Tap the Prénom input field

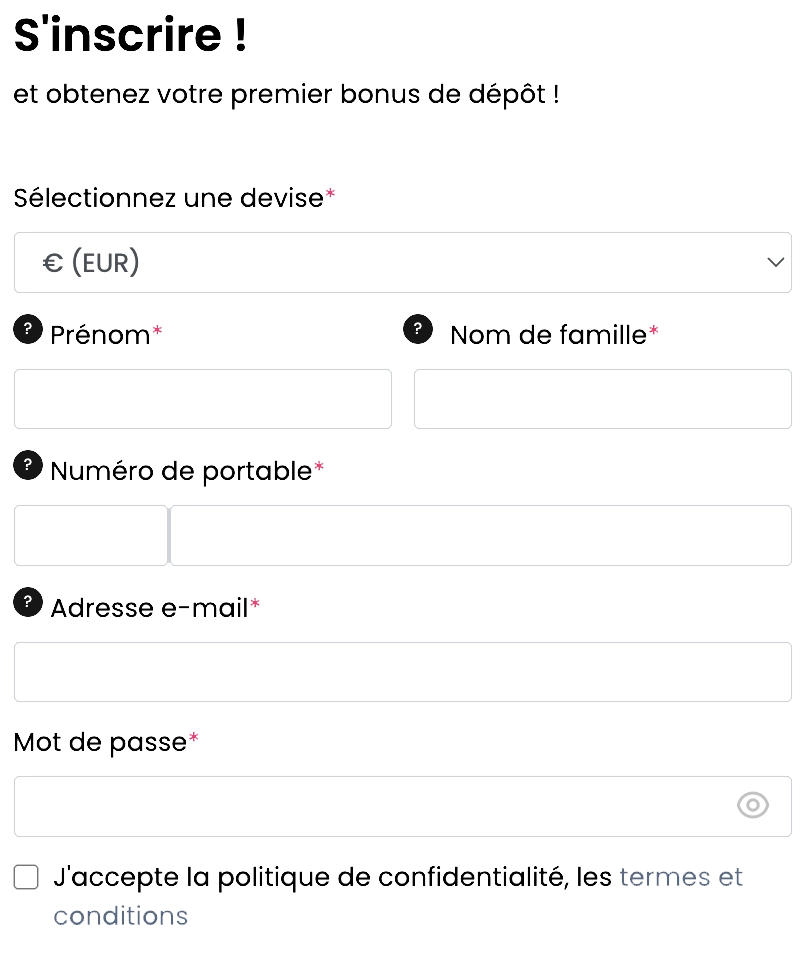[203, 399]
